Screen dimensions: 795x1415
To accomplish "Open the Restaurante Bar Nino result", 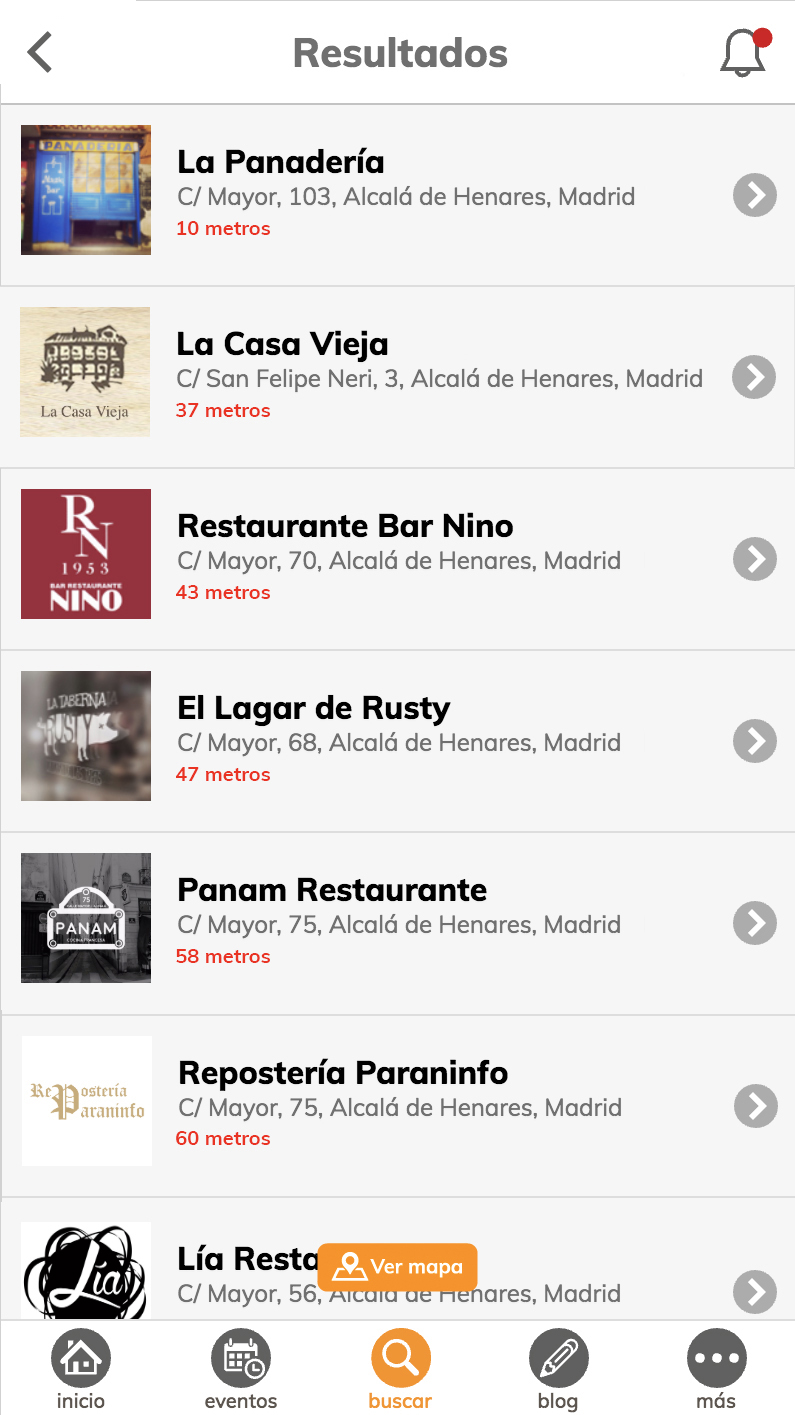I will 397,559.
